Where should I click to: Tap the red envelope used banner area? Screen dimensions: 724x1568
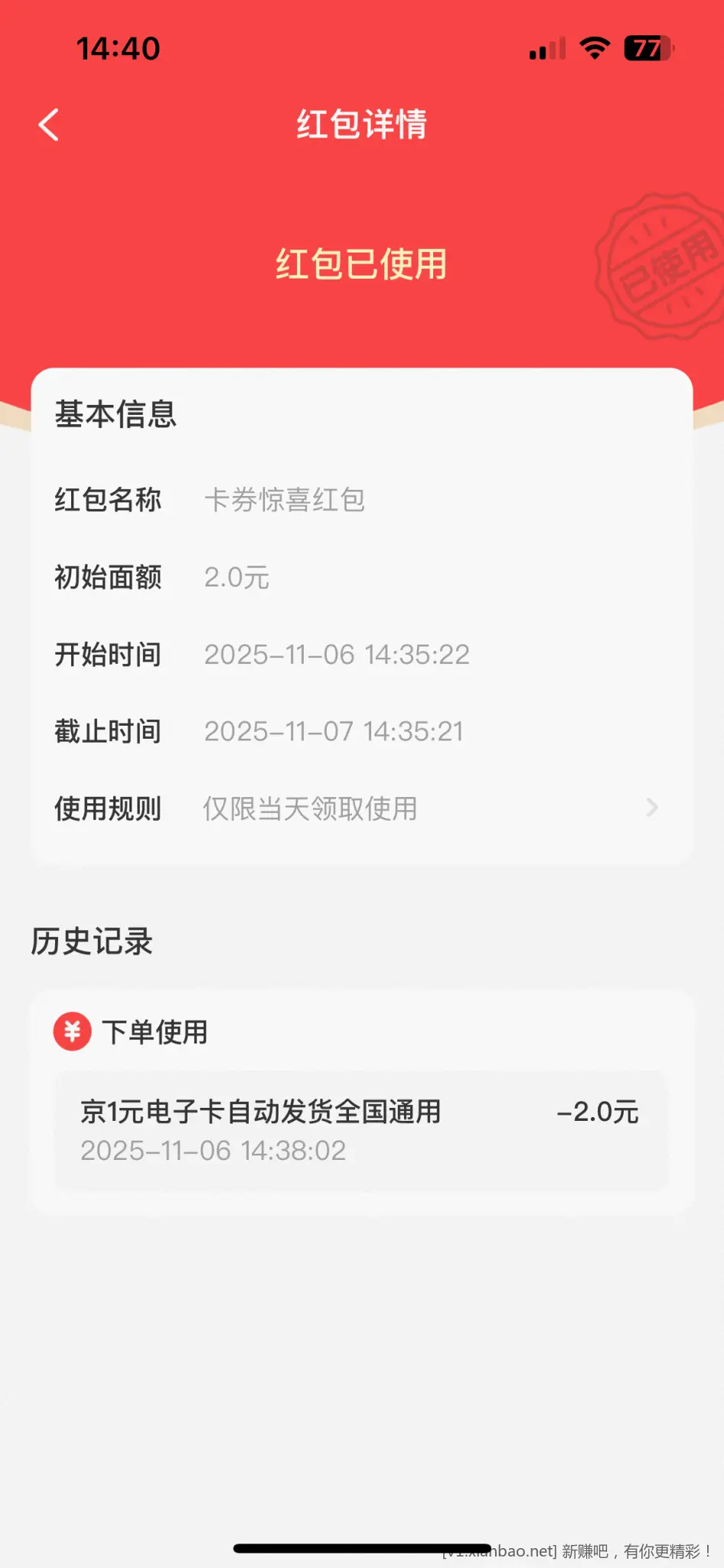pos(361,263)
